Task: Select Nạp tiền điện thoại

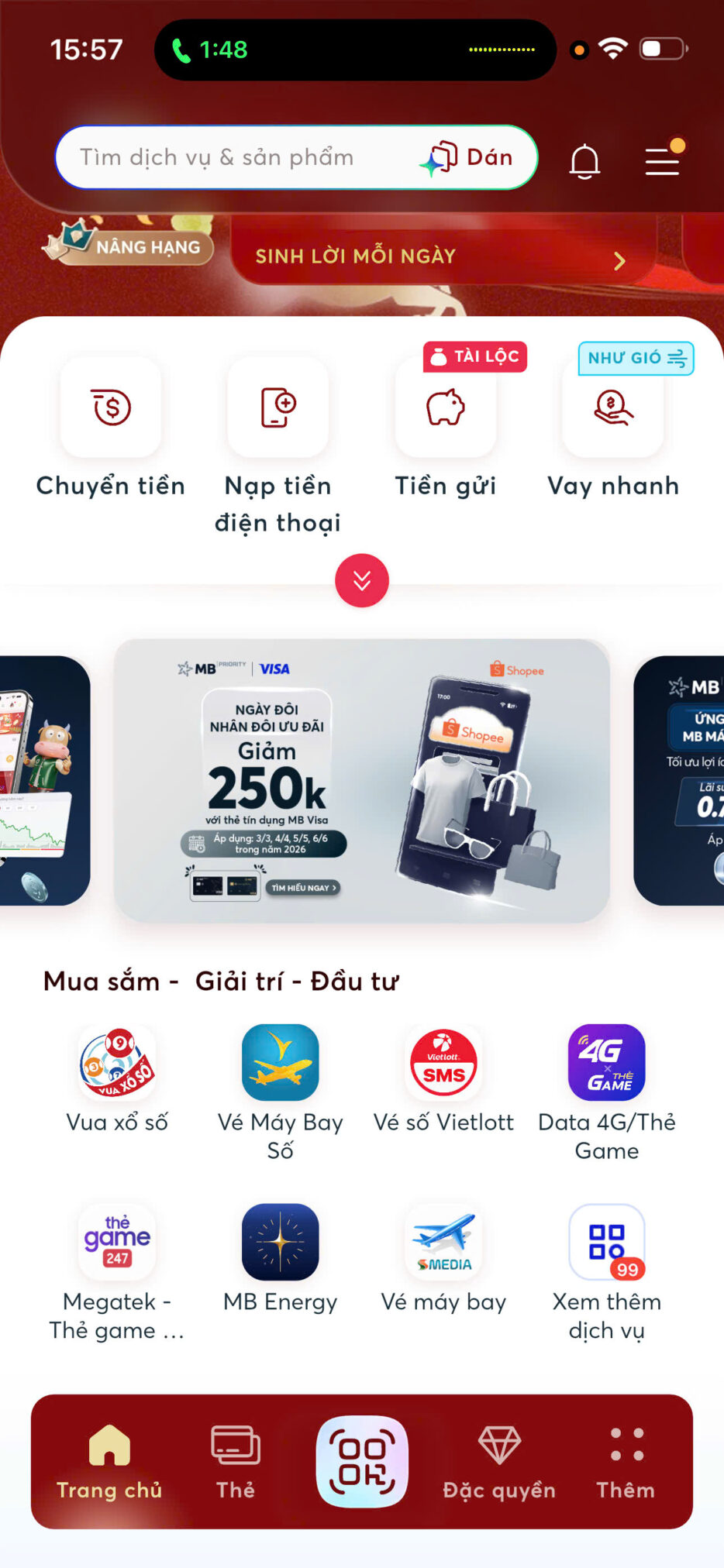Action: [278, 408]
